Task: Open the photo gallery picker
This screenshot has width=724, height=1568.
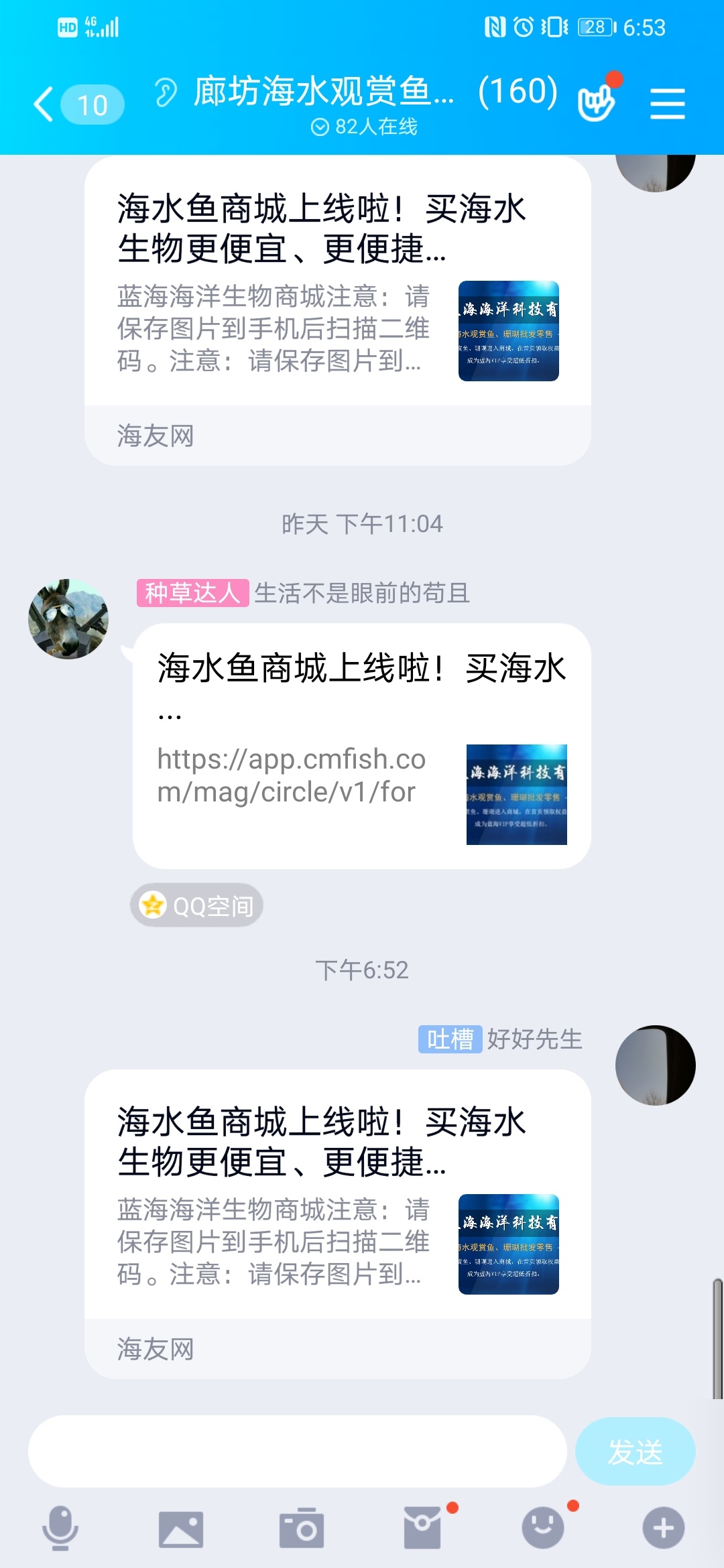Action: pyautogui.click(x=181, y=1528)
